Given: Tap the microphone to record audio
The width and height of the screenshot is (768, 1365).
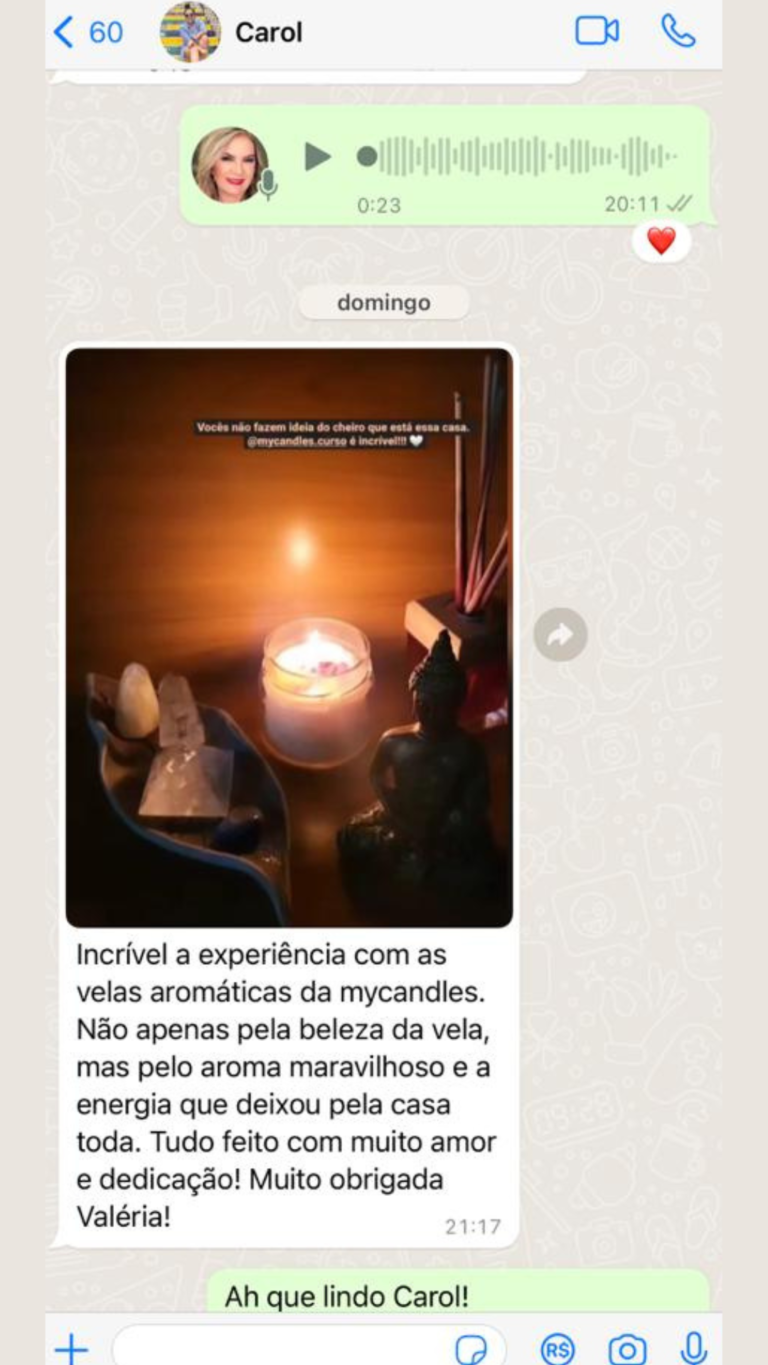Looking at the screenshot, I should pyautogui.click(x=693, y=1348).
